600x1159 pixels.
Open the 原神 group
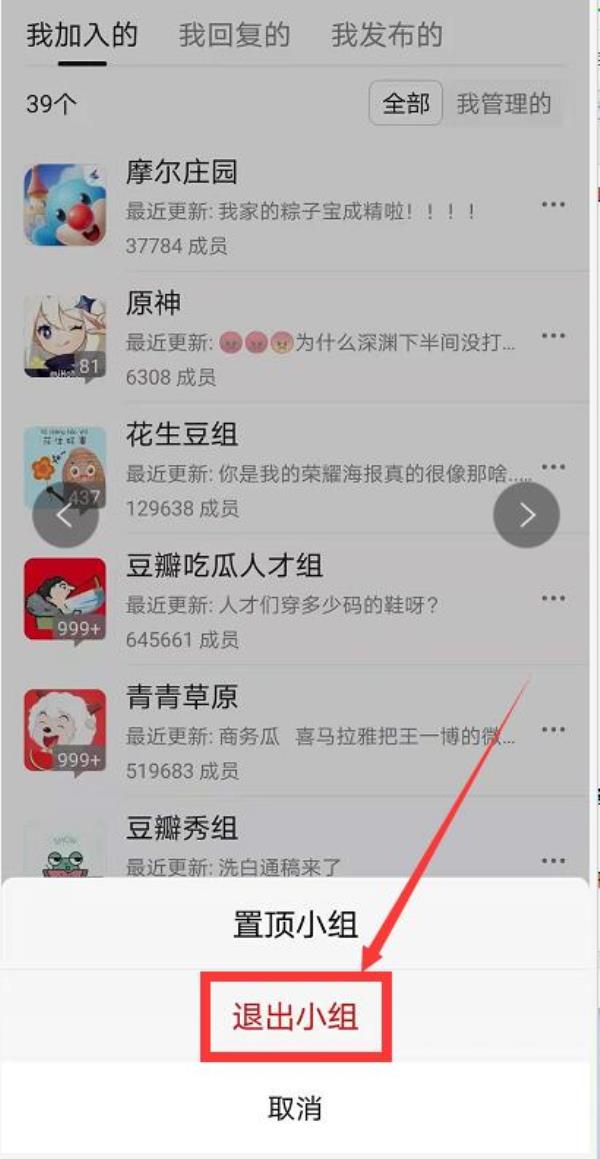[x=154, y=303]
